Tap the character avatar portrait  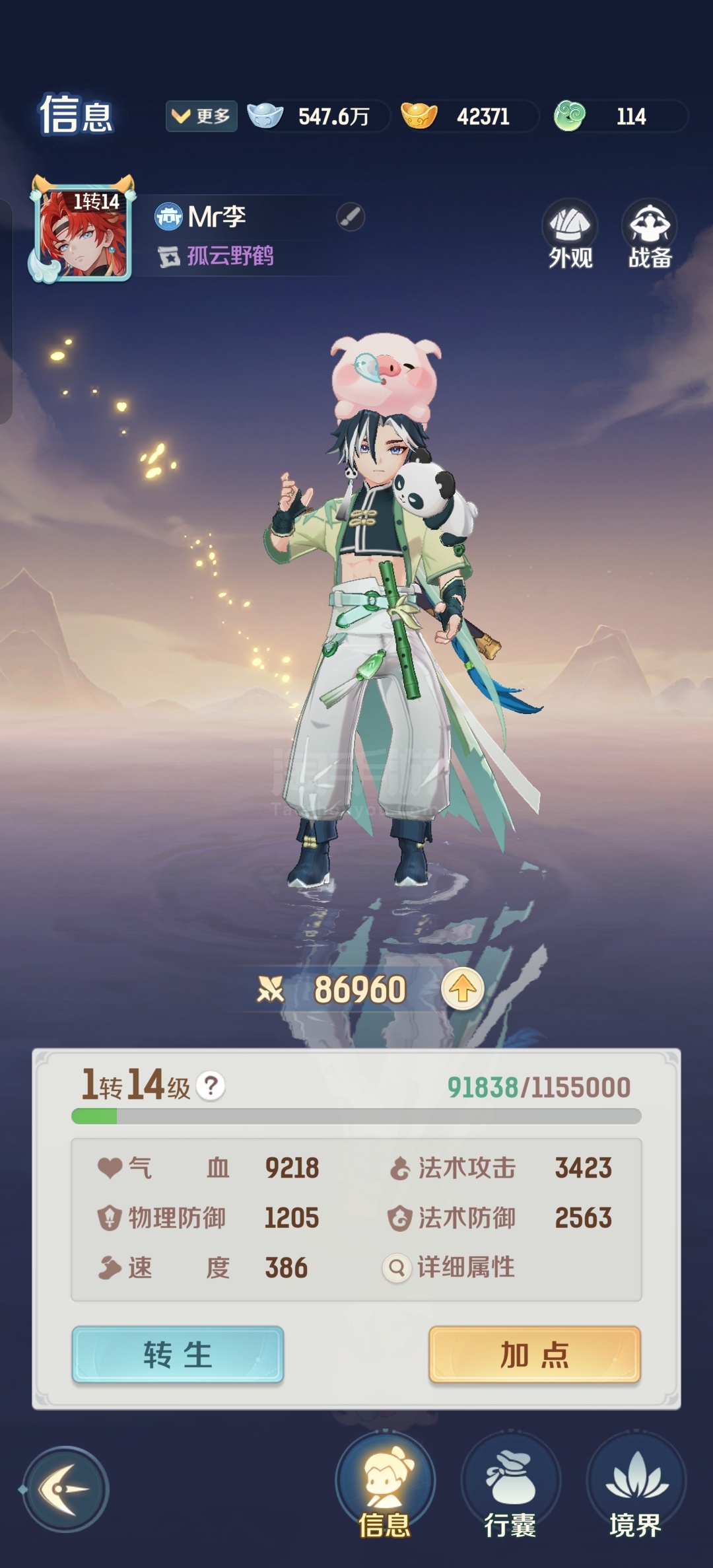[81, 230]
